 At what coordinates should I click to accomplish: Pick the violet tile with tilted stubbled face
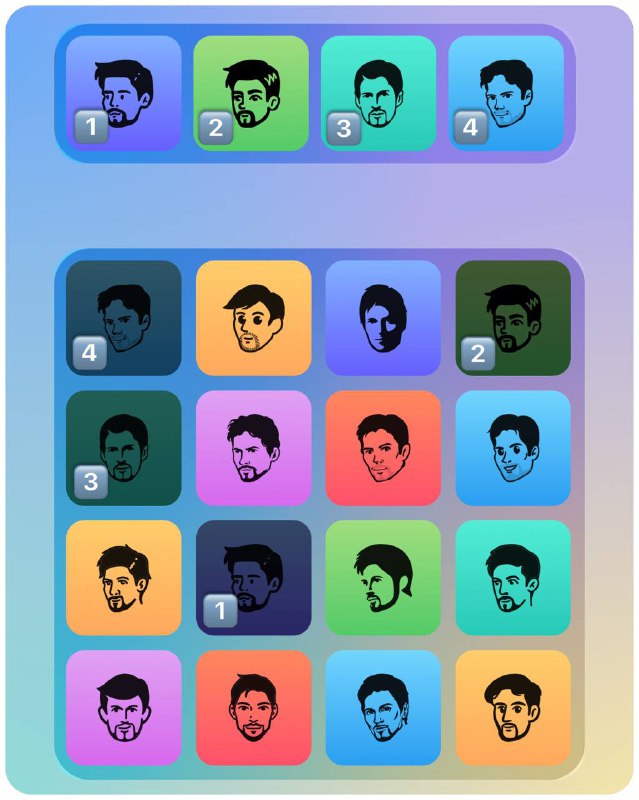(x=253, y=448)
